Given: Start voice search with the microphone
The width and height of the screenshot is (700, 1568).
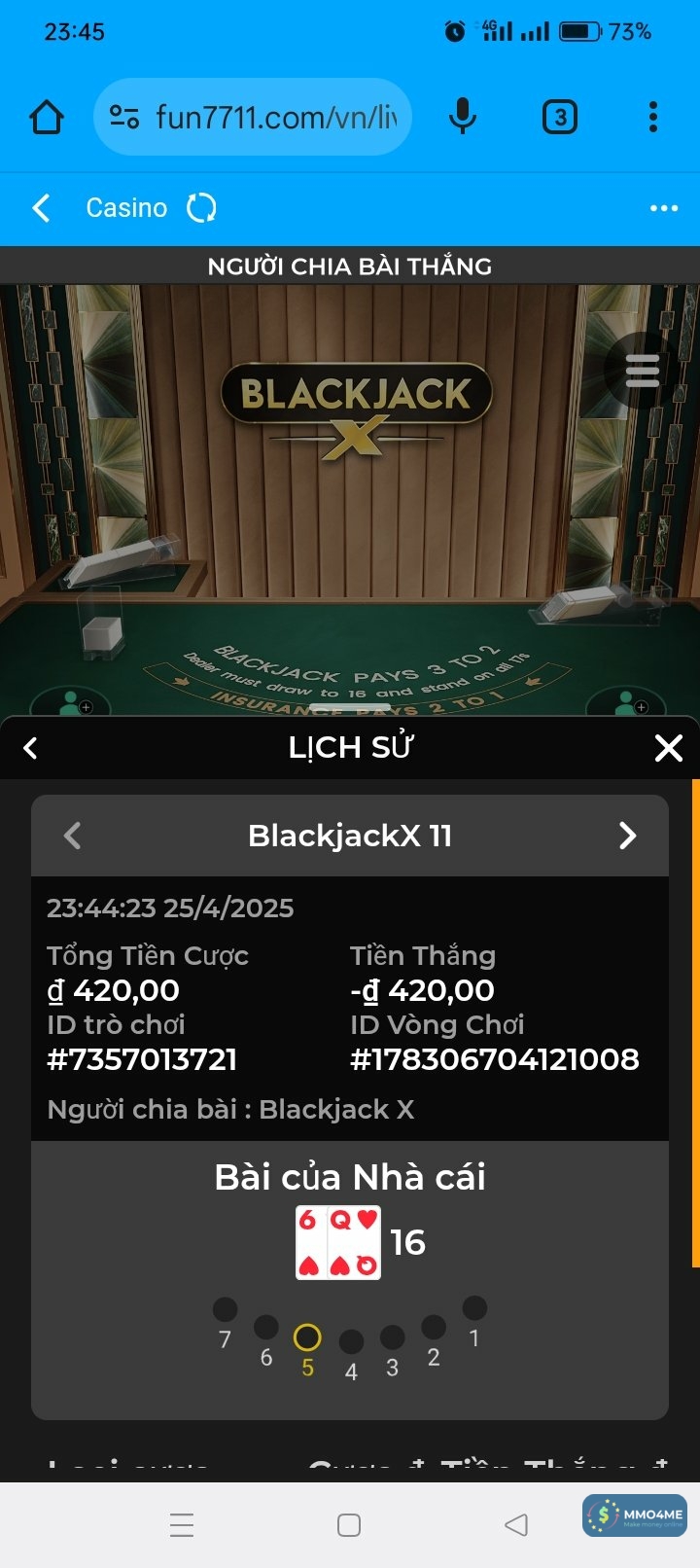Looking at the screenshot, I should coord(463,118).
